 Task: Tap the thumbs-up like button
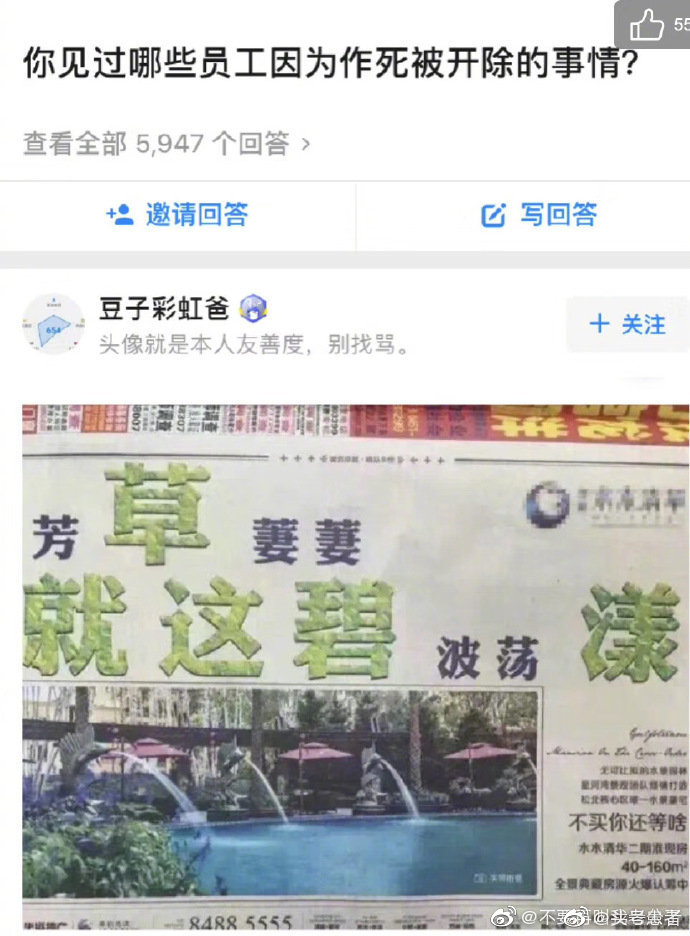point(647,23)
